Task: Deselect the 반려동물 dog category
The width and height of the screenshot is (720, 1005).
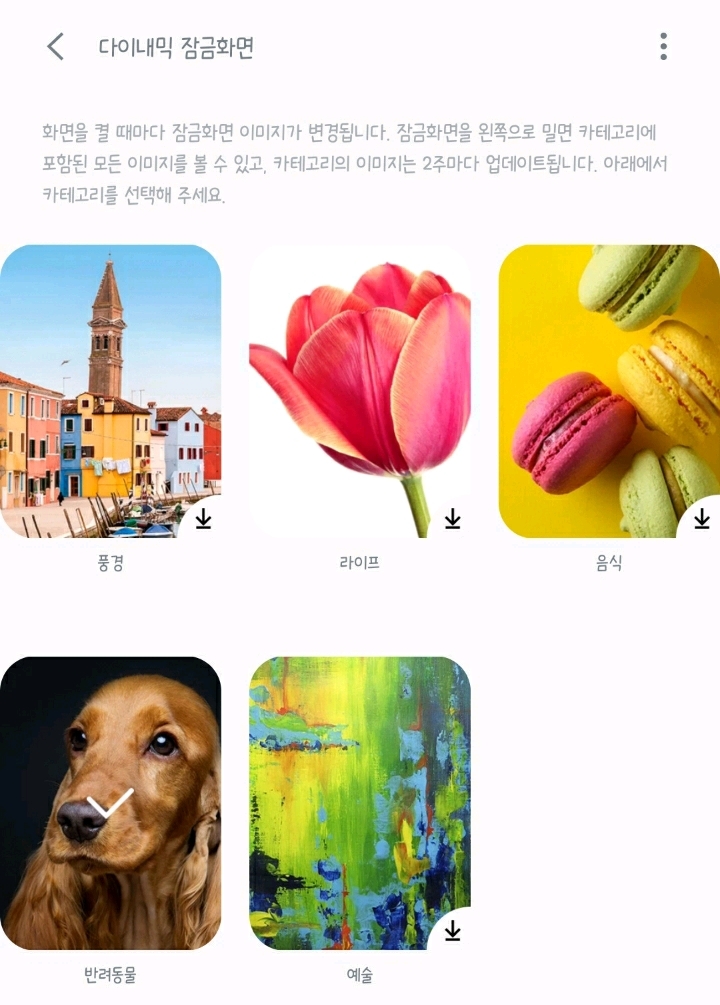Action: pos(110,803)
